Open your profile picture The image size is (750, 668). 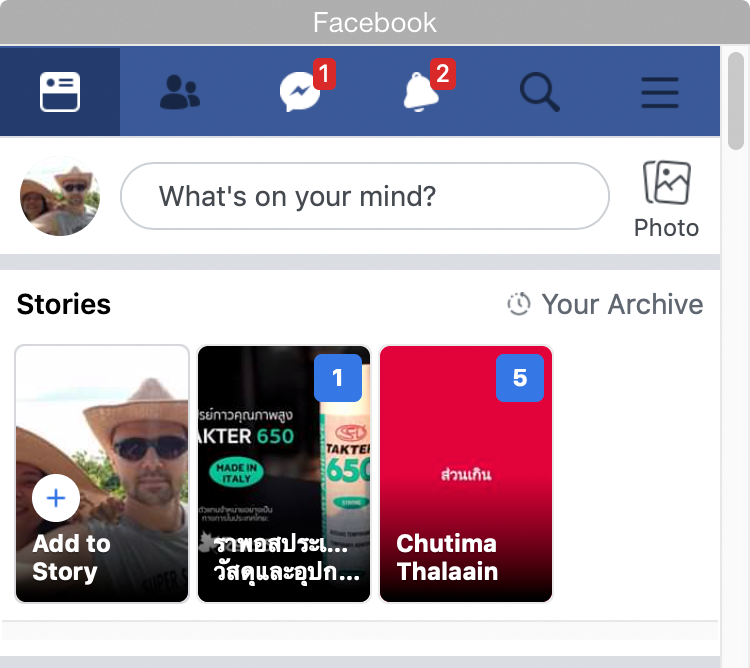(60, 196)
